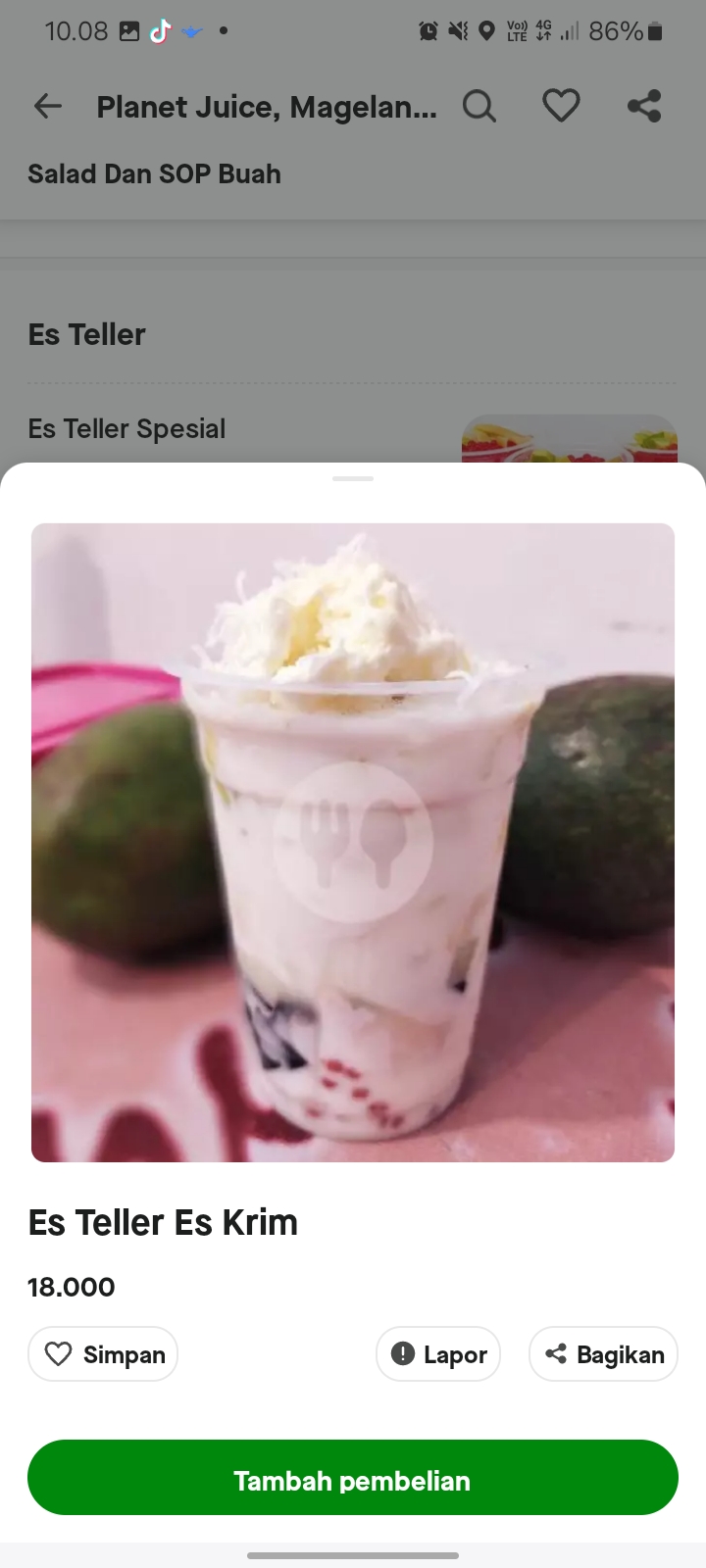Open search within the restaurant menu
This screenshot has height=1568, width=706.
(x=479, y=106)
